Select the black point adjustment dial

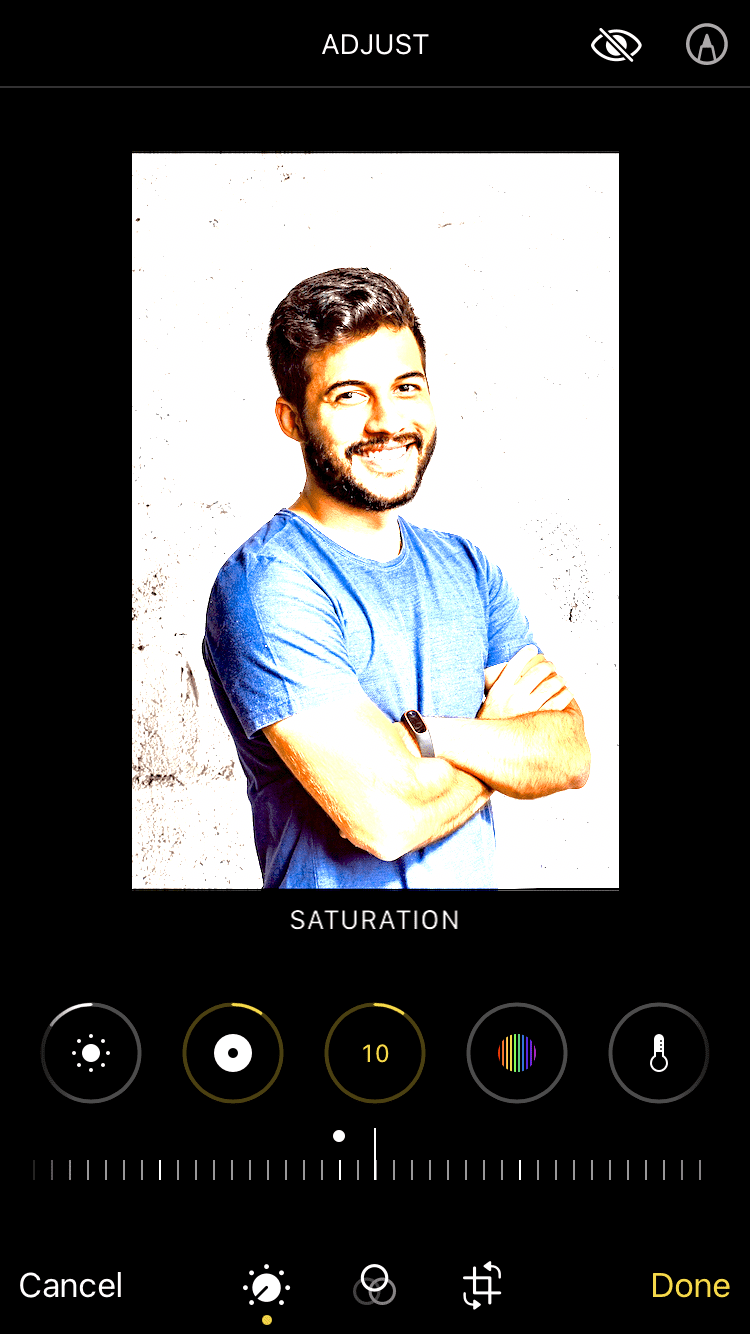coord(233,1053)
